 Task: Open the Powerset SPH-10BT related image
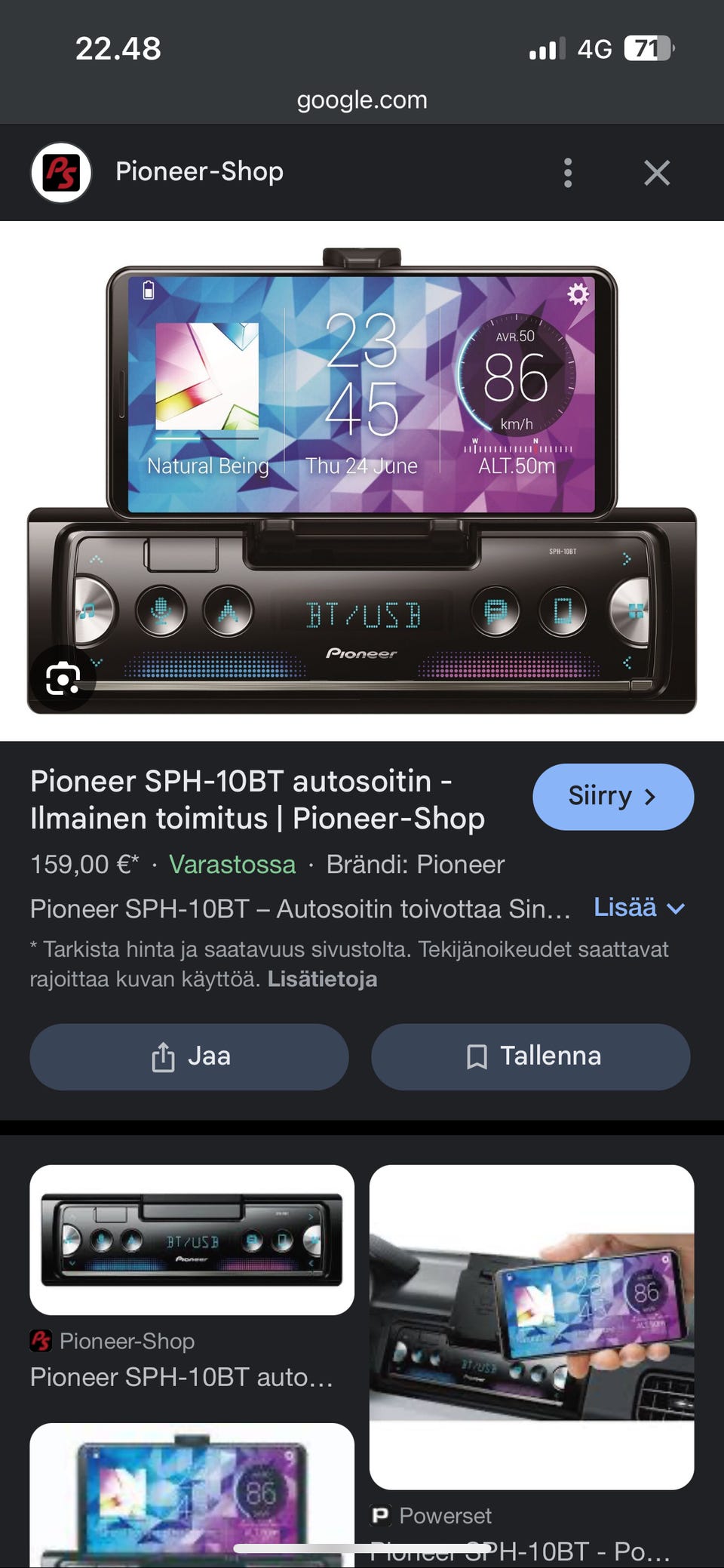click(531, 1327)
